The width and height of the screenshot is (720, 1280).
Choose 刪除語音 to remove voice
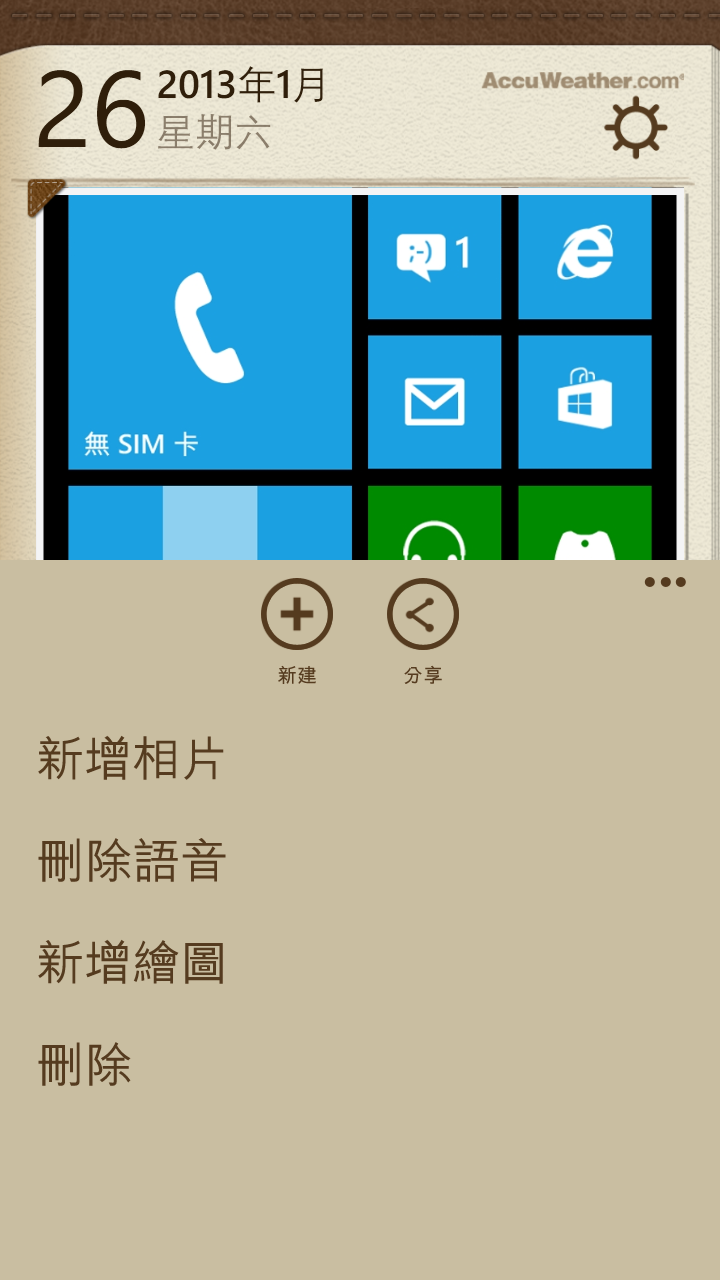[132, 861]
